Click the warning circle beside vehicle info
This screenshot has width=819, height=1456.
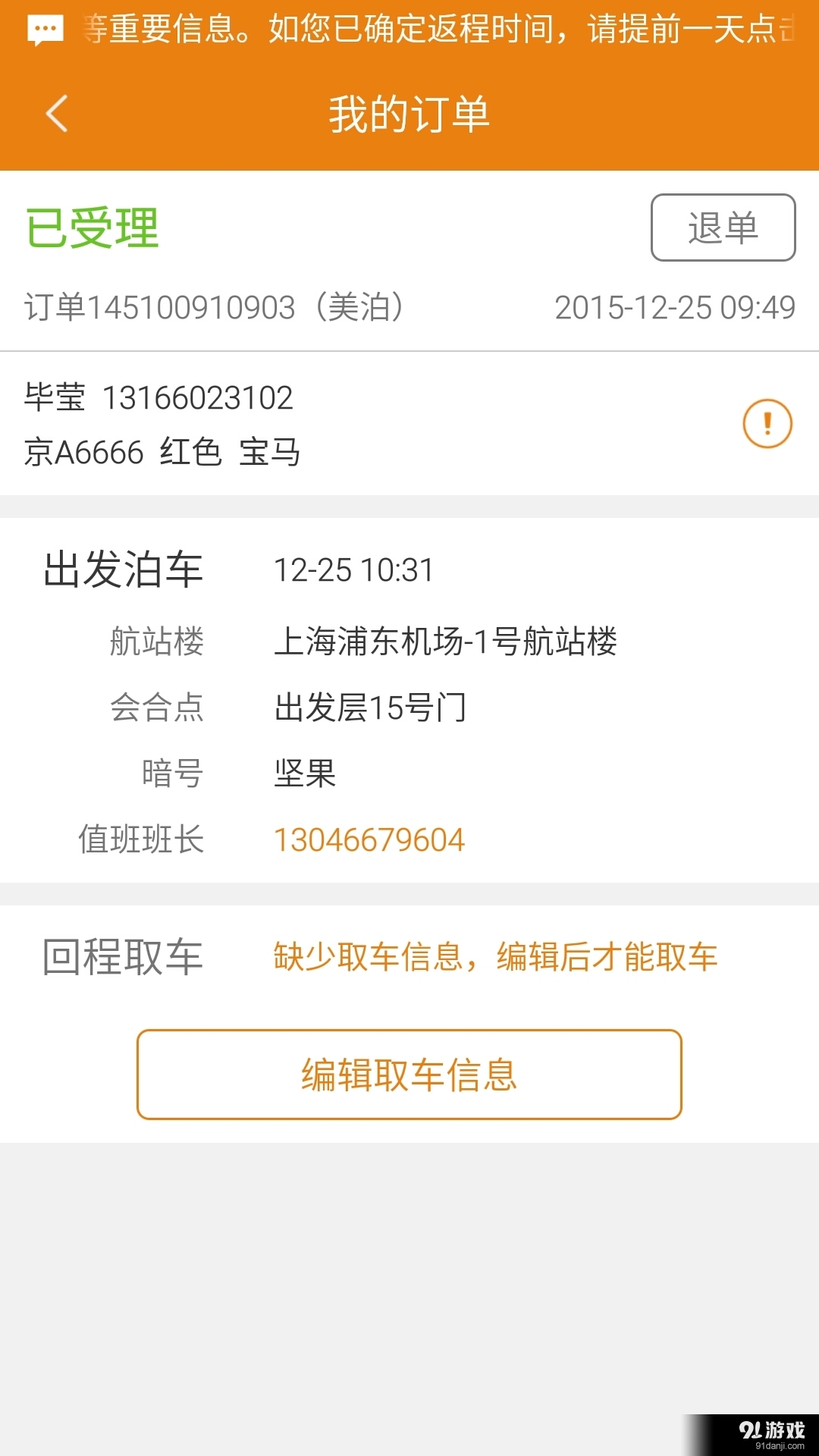(x=767, y=425)
